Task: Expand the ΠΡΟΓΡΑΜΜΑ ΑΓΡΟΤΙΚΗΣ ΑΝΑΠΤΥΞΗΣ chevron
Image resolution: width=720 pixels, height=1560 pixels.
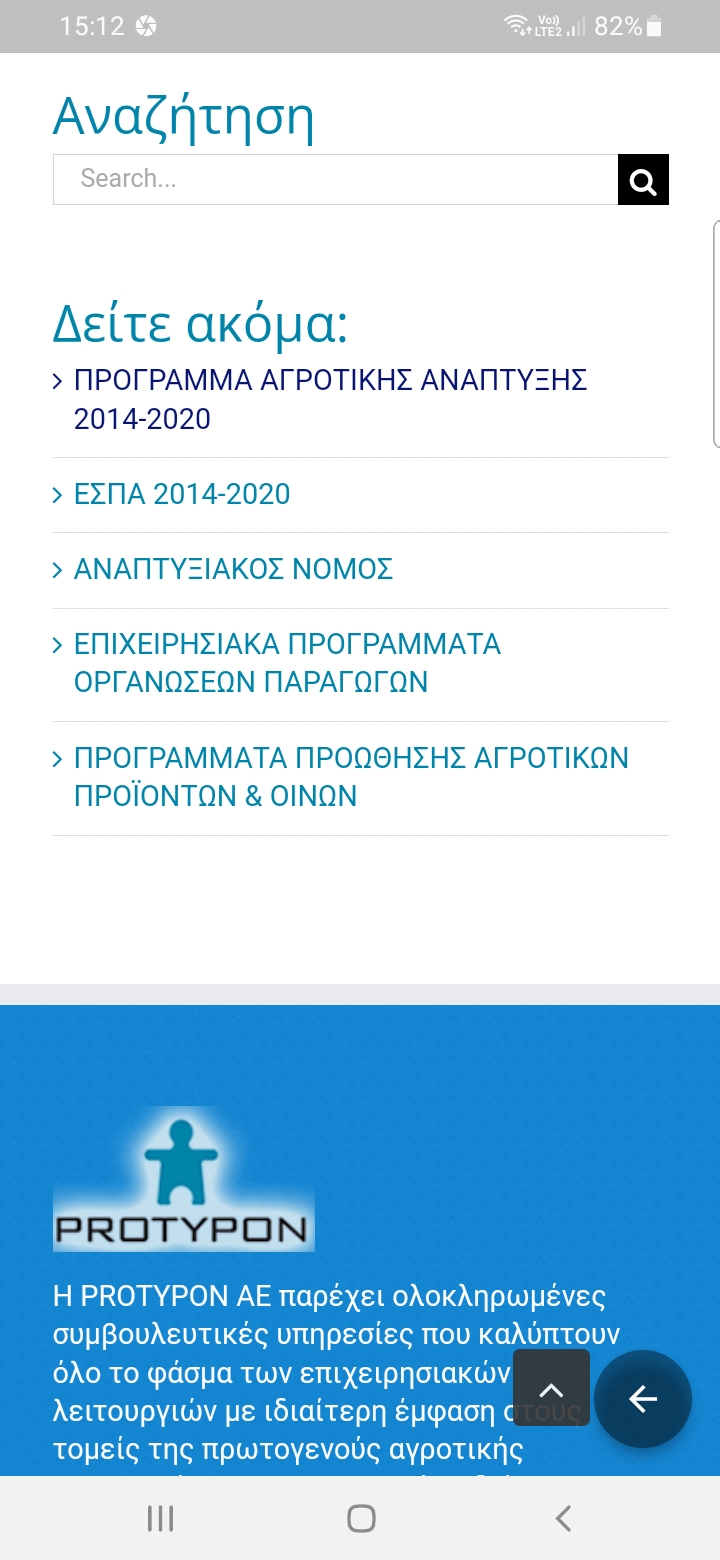Action: (57, 380)
